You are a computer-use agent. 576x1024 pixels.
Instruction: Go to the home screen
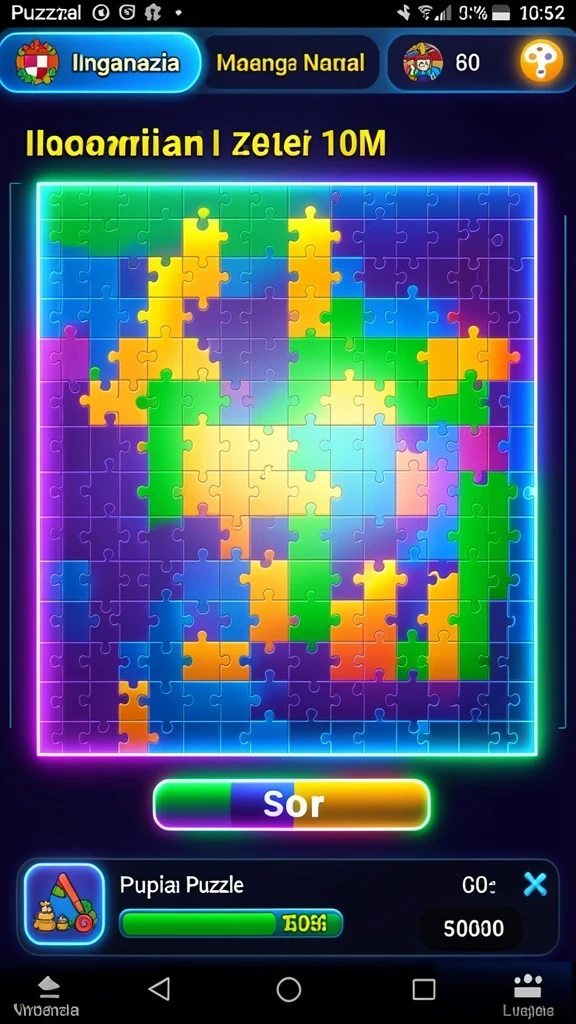[x=289, y=989]
